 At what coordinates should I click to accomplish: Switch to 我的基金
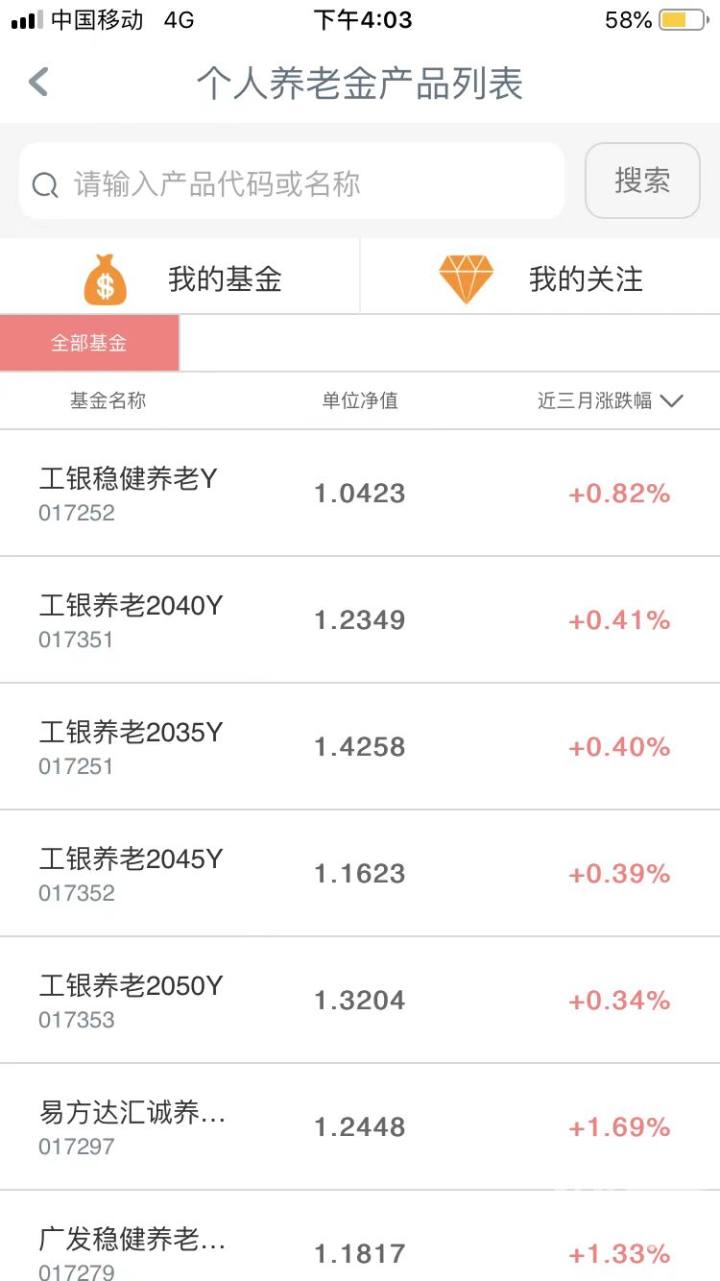click(x=180, y=279)
